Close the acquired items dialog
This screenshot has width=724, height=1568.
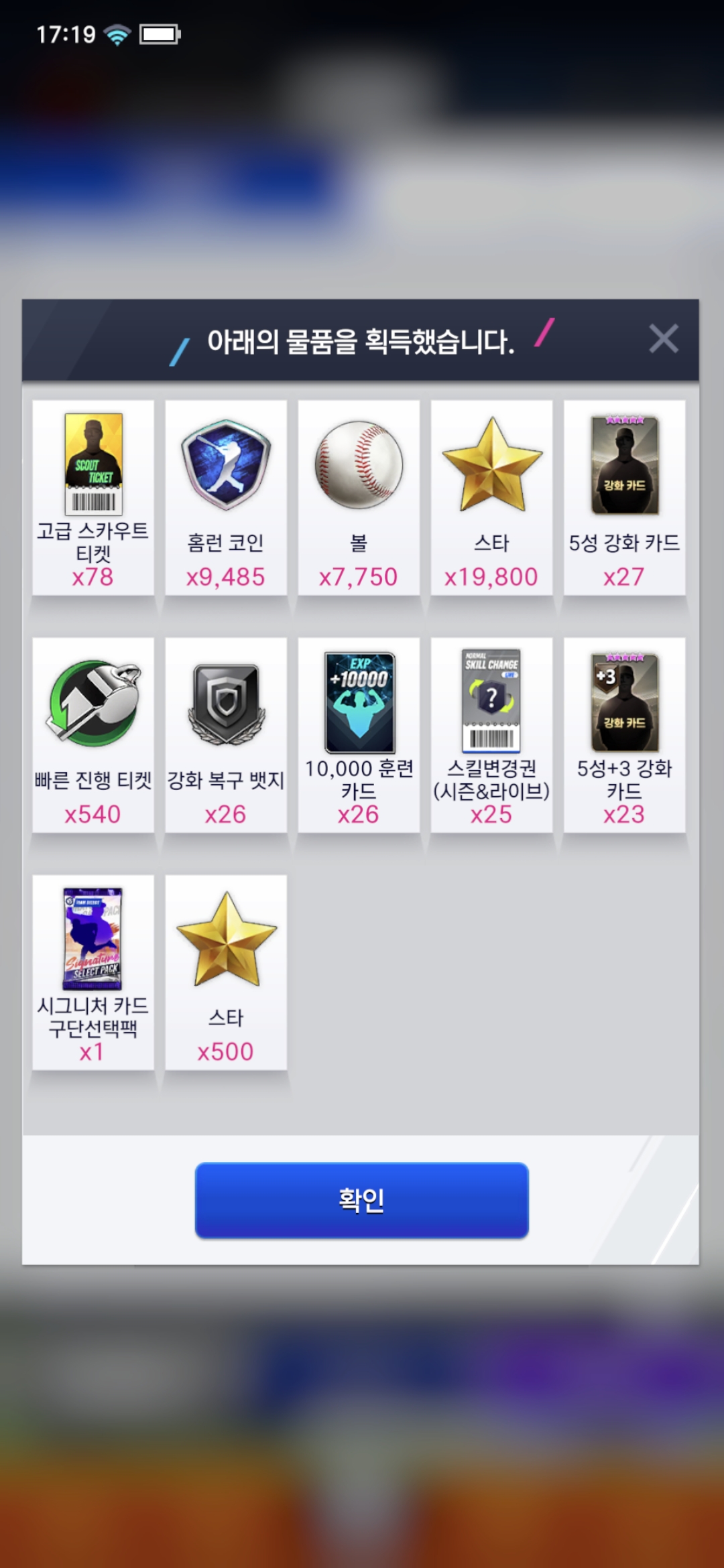(663, 338)
